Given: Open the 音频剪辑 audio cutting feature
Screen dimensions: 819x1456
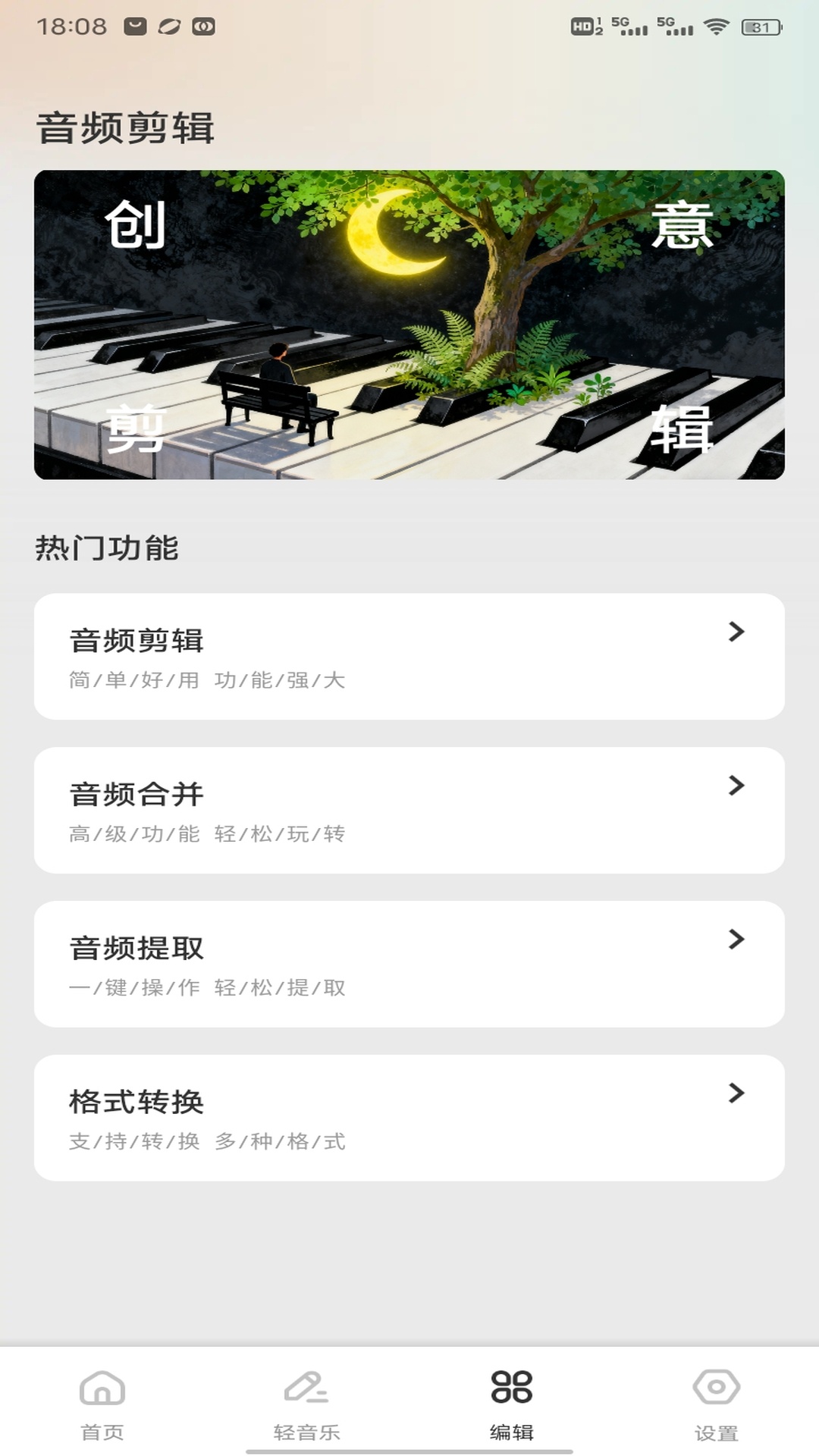Looking at the screenshot, I should (x=409, y=656).
